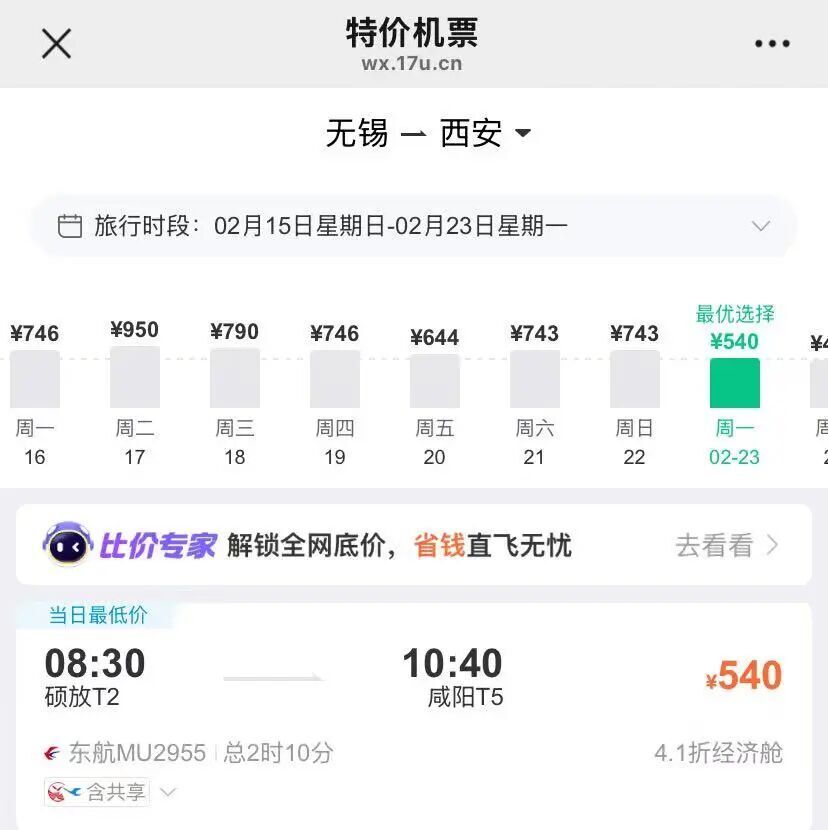Open the destination city dropdown next to 西安
Viewport: 828px width, 830px height.
pyautogui.click(x=524, y=135)
